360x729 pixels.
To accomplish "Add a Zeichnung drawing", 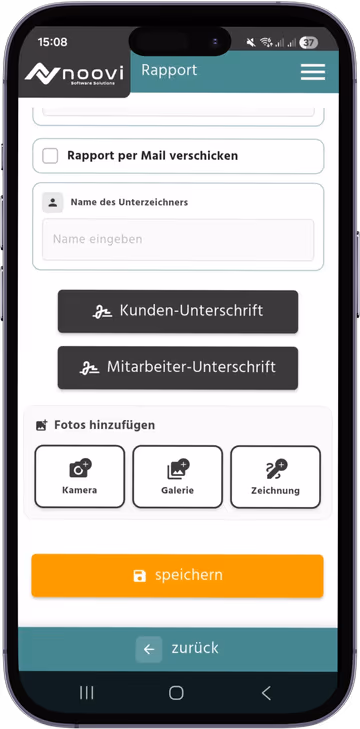I will click(275, 477).
